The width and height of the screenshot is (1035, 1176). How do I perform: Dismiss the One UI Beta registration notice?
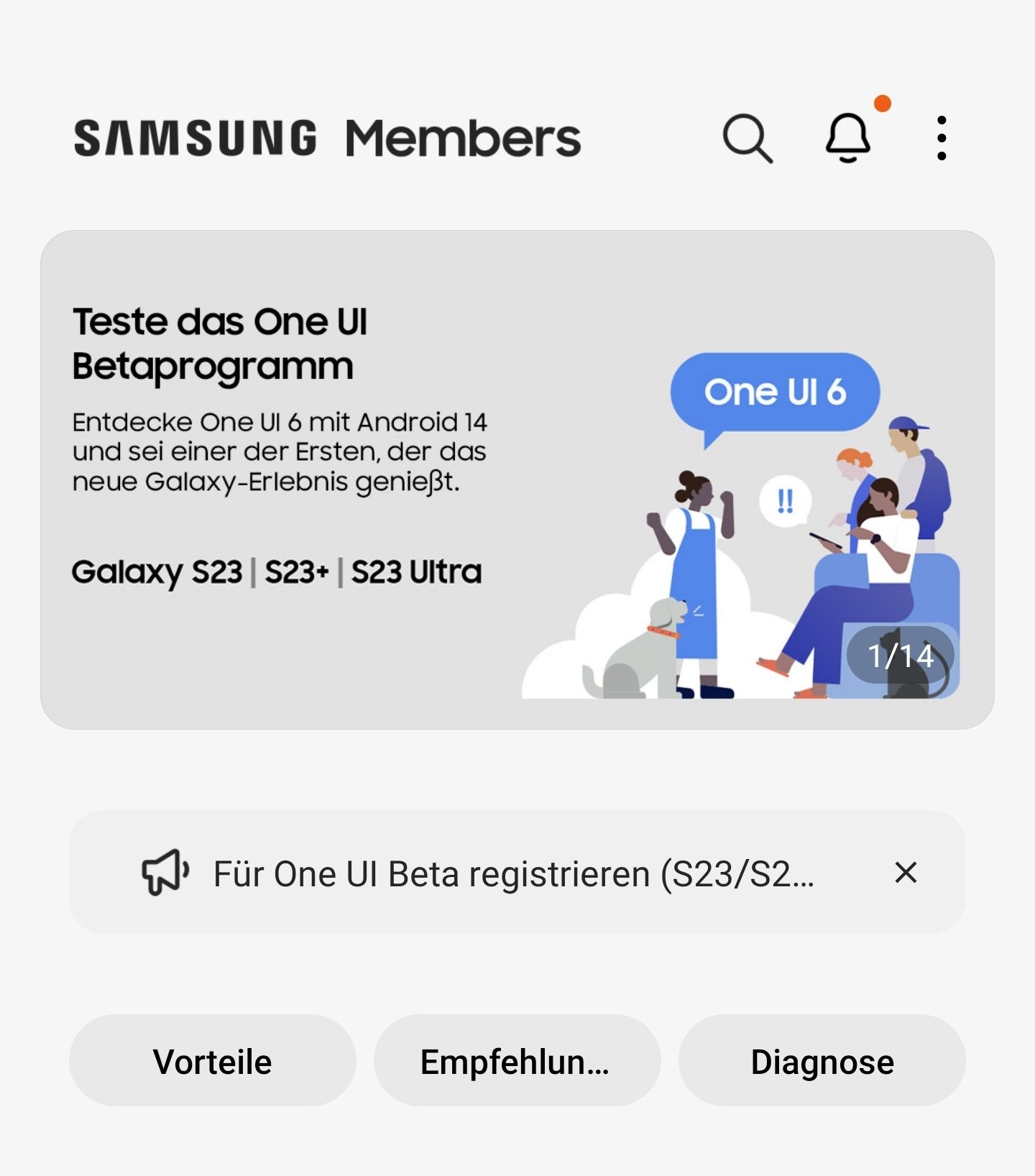pos(906,873)
